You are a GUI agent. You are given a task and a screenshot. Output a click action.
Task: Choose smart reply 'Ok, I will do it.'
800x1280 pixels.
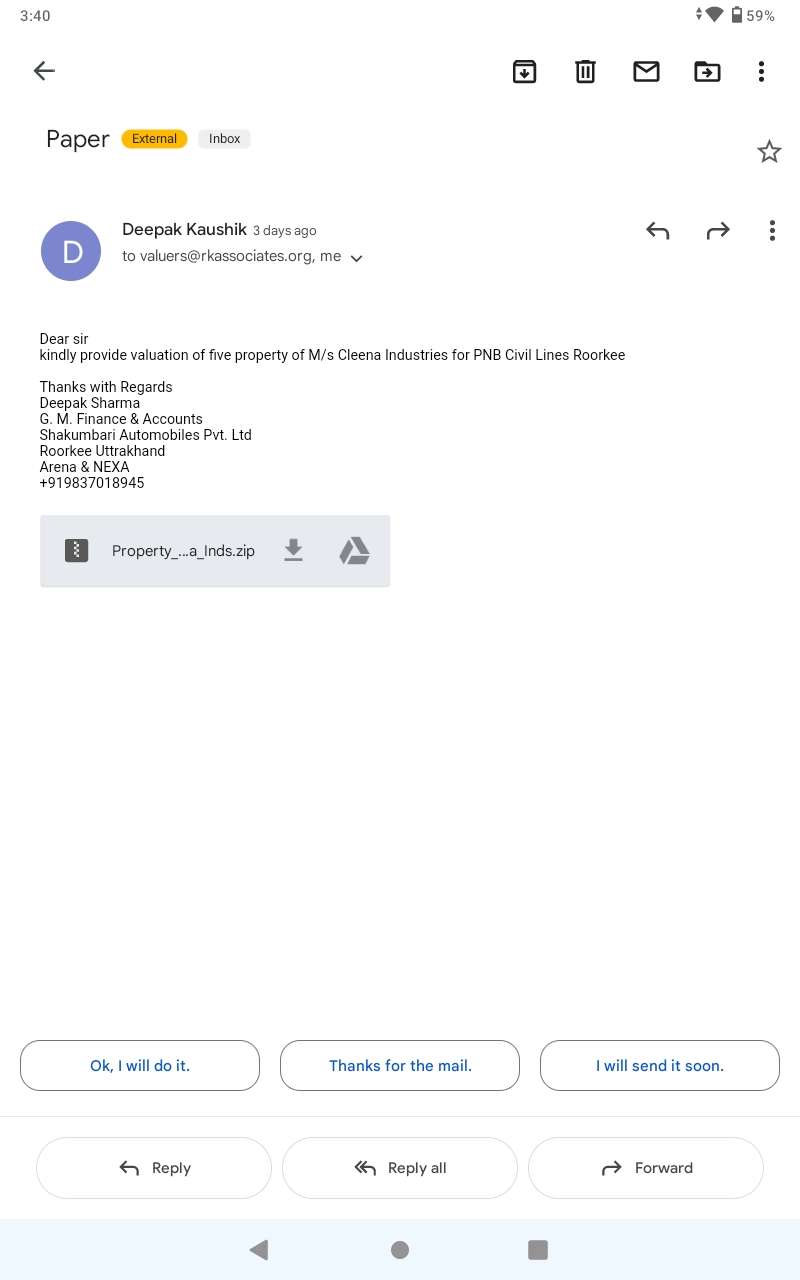[140, 1066]
